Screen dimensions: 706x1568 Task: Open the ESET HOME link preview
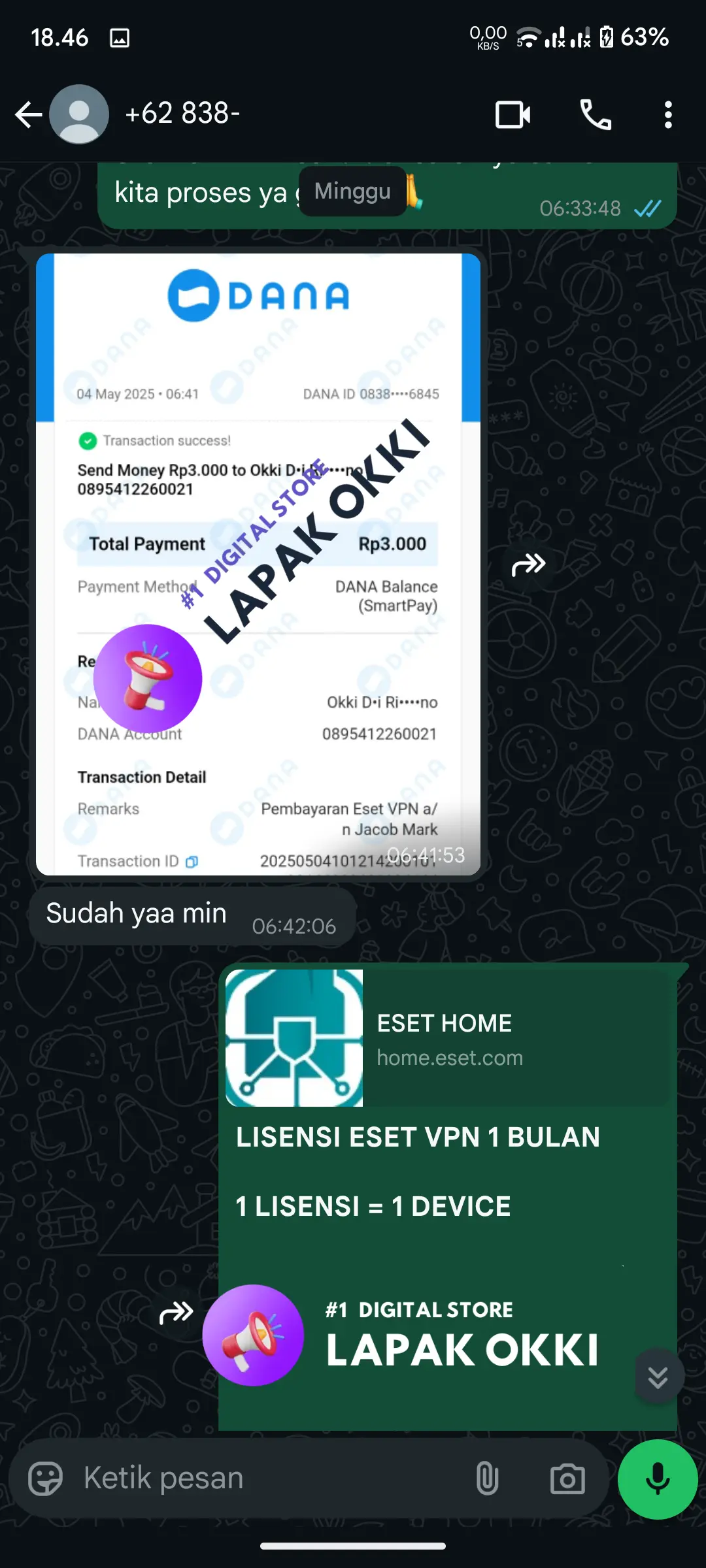(448, 1038)
